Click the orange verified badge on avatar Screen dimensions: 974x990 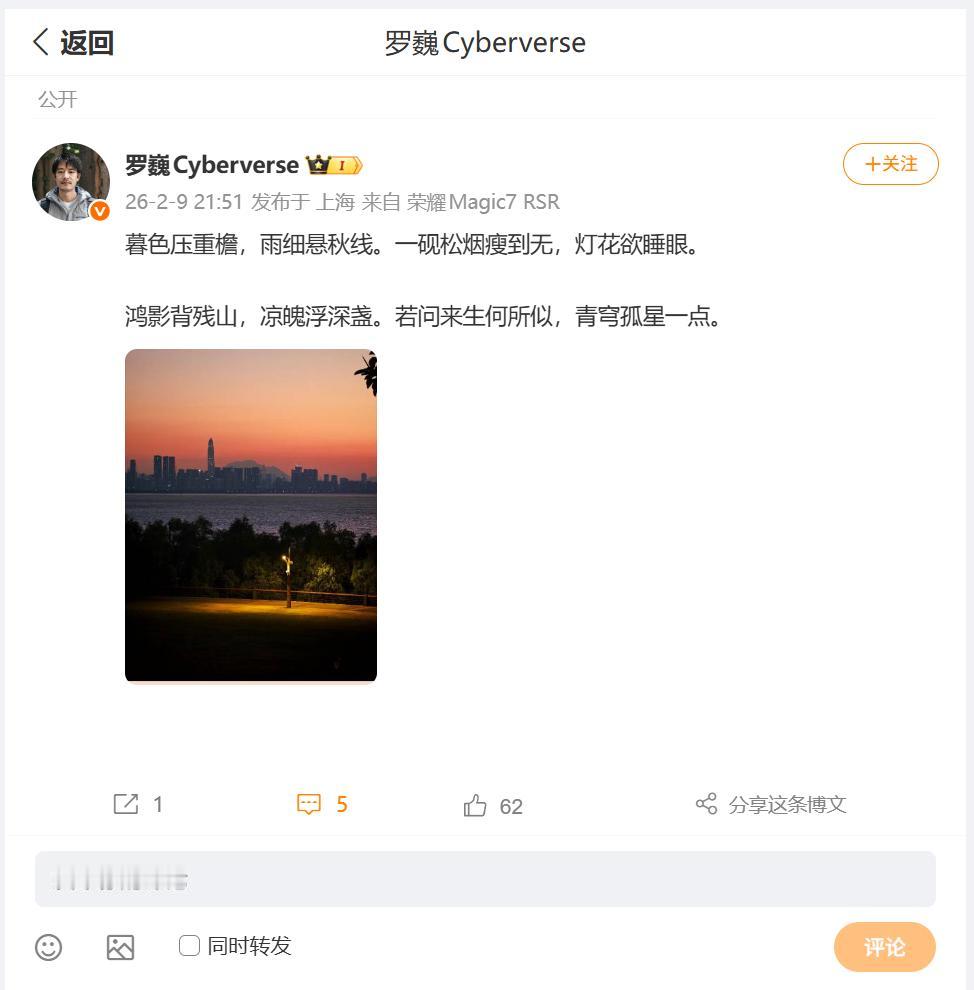pyautogui.click(x=99, y=210)
